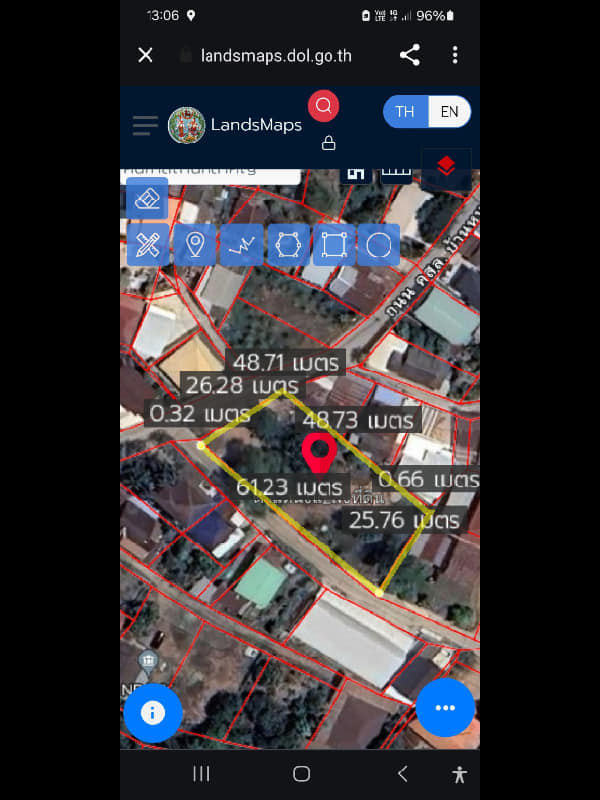
Task: Pick the polygon area drawing tool
Action: pyautogui.click(x=287, y=244)
